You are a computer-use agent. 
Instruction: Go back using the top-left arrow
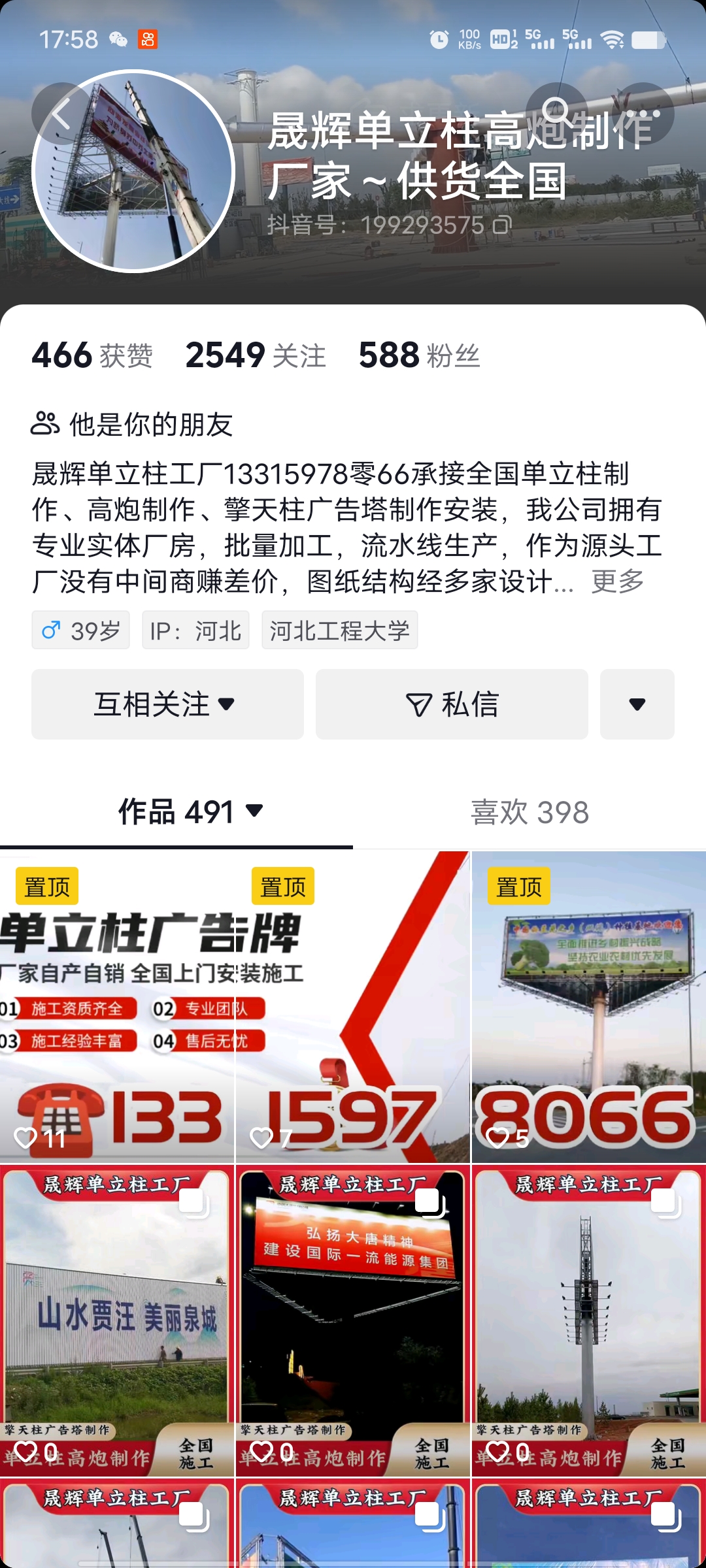click(x=61, y=114)
